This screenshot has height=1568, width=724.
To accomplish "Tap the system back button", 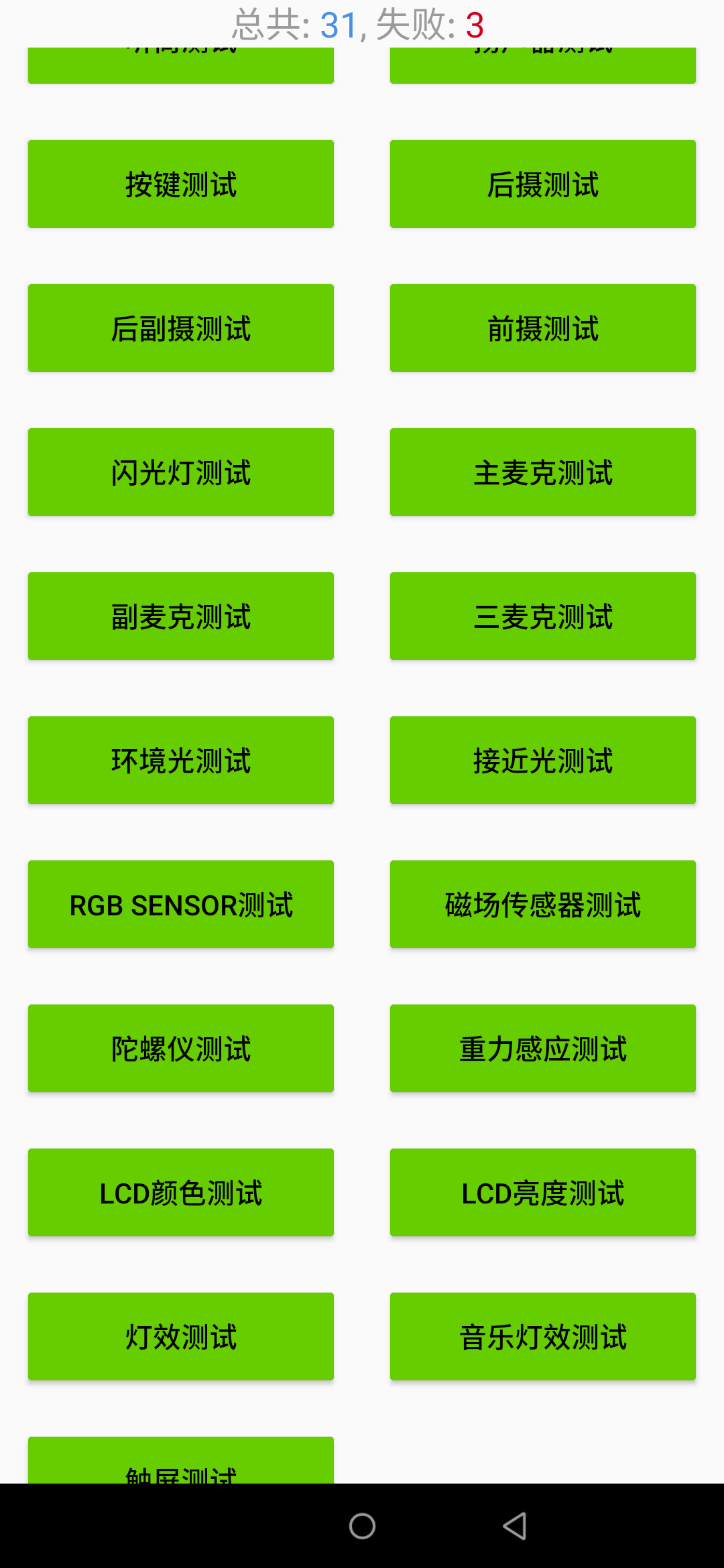I will tap(514, 1526).
